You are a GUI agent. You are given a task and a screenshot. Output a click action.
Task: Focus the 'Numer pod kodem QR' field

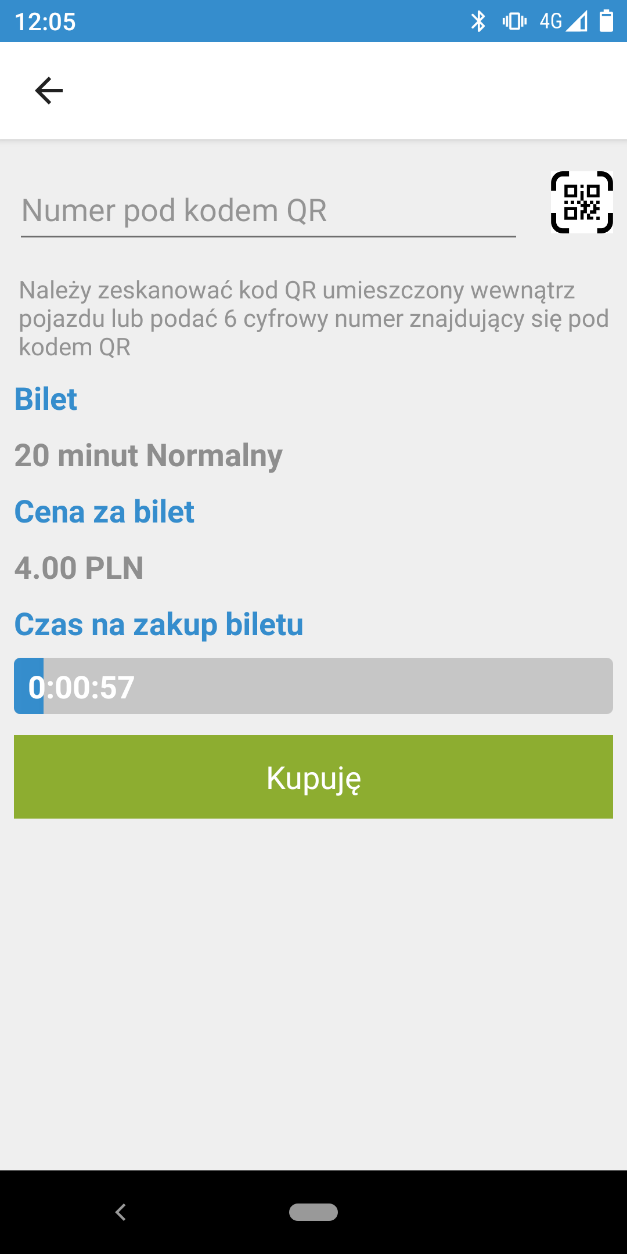click(x=268, y=211)
